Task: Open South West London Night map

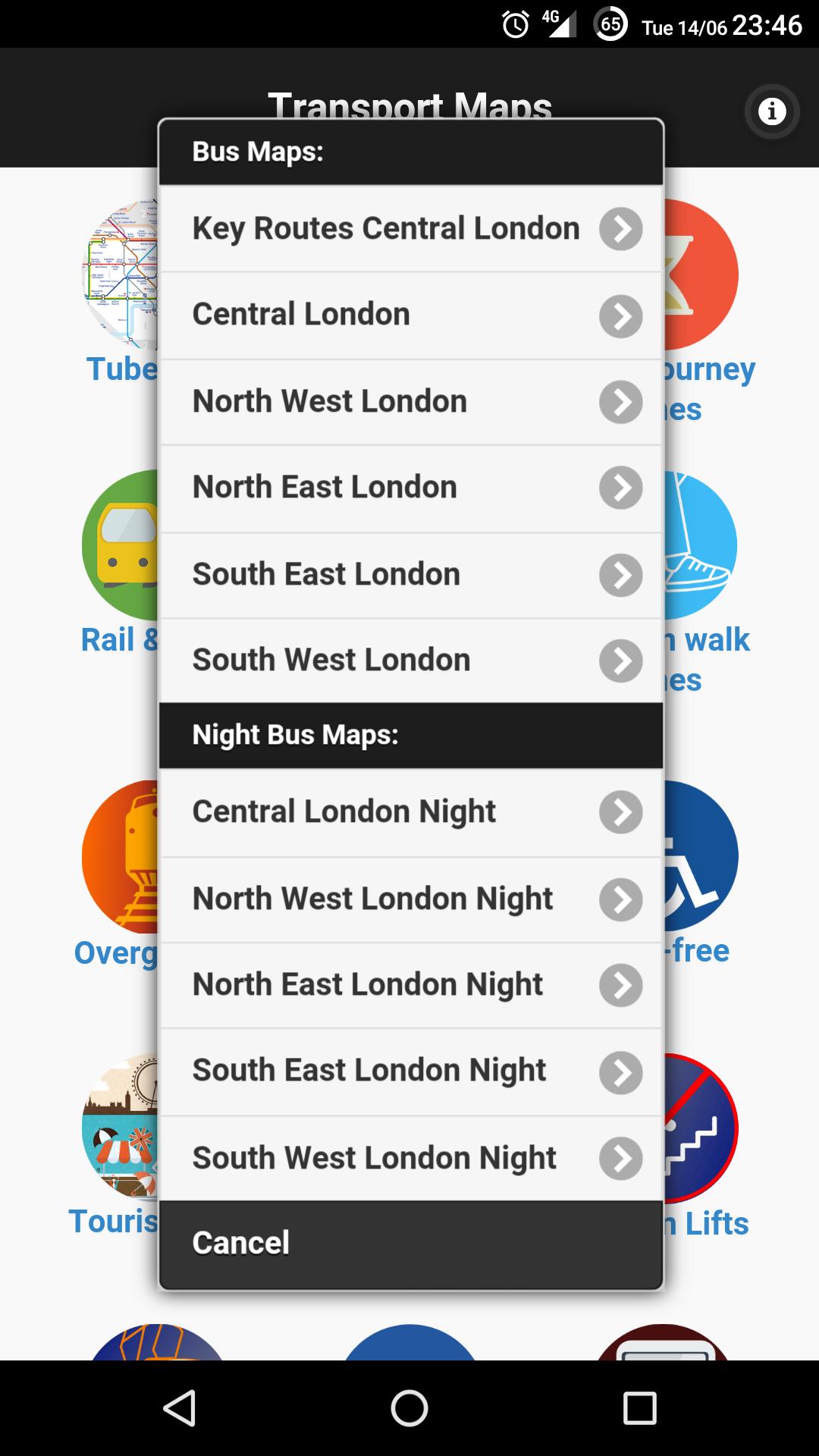Action: pyautogui.click(x=409, y=1158)
